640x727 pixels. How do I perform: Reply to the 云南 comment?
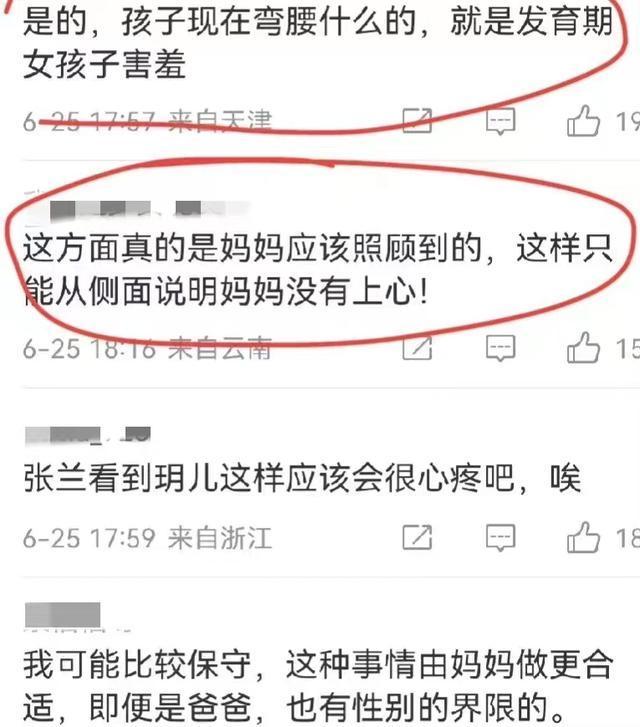tap(500, 347)
